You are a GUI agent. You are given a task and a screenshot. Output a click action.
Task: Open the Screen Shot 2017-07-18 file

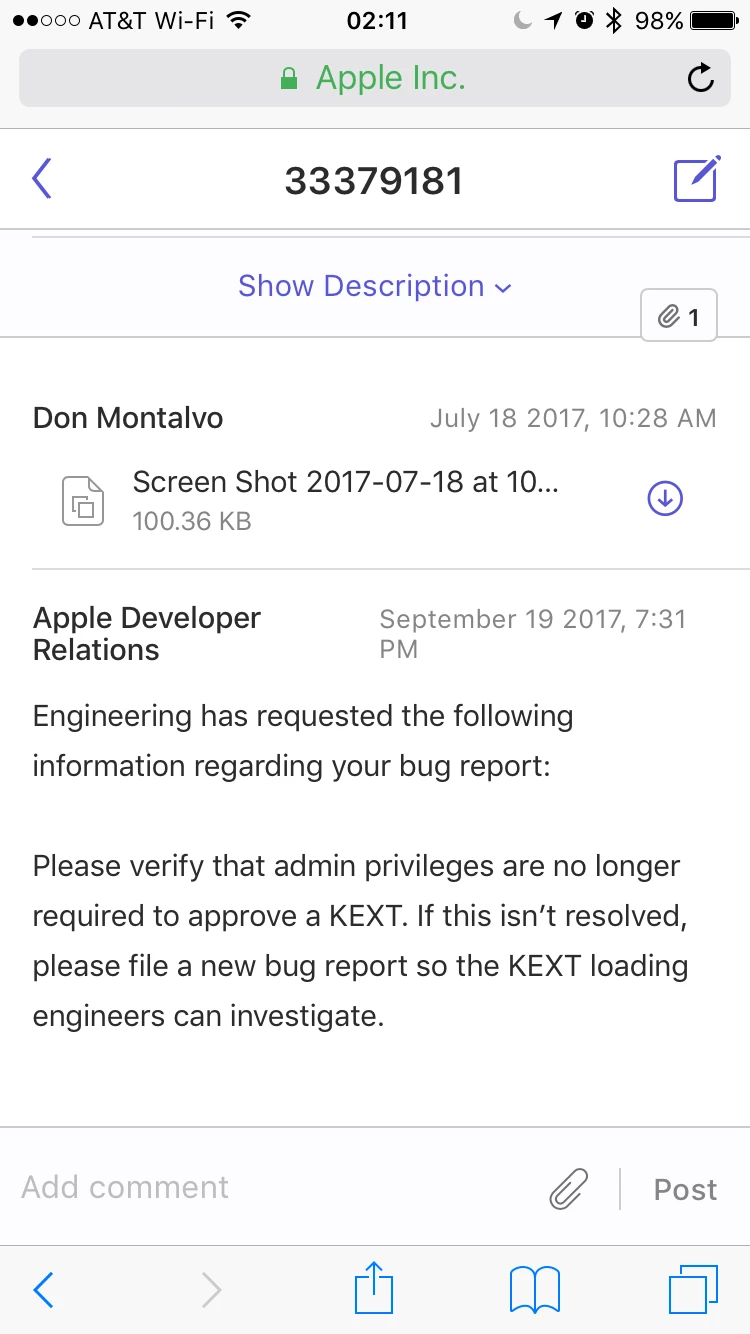coord(345,484)
